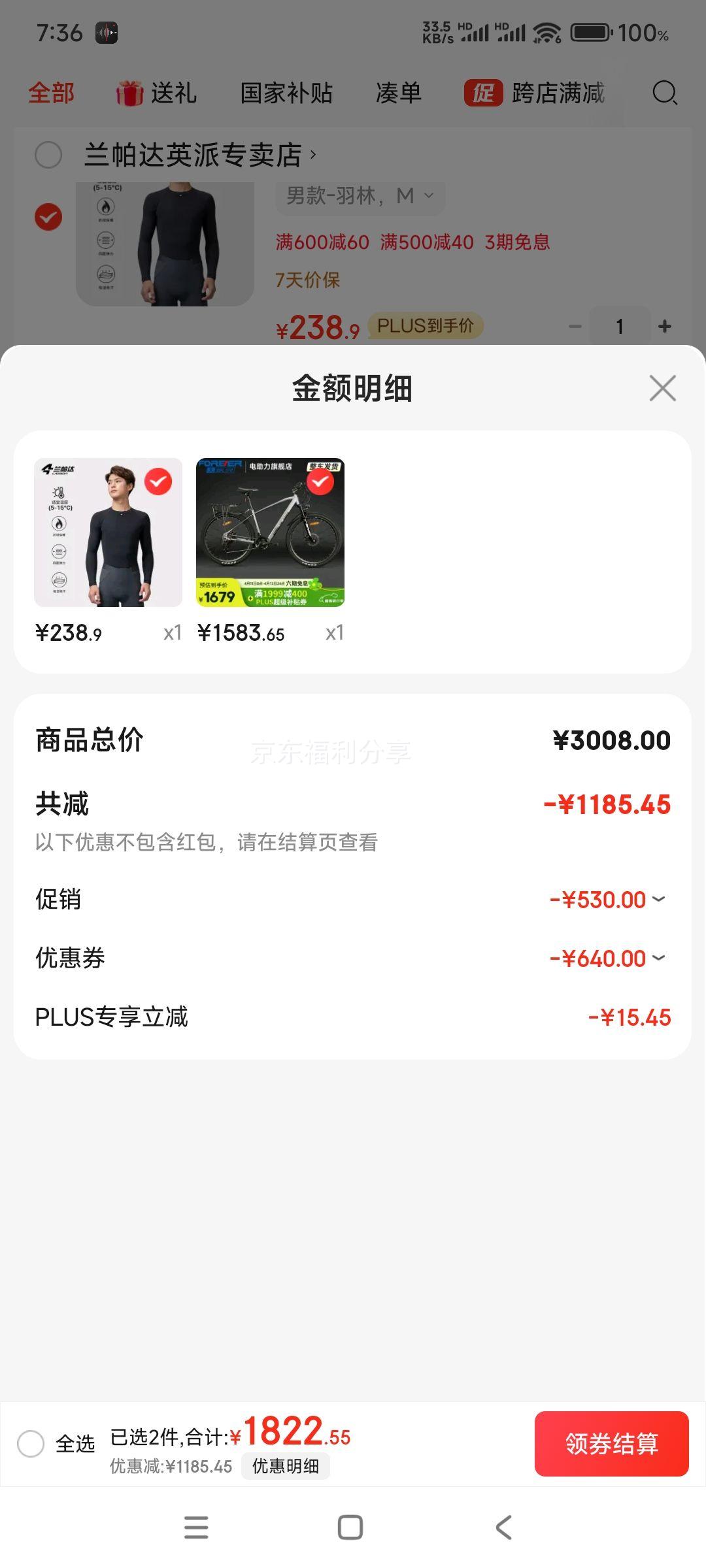Viewport: 706px width, 1568px height.
Task: Tap the screen recording indicator in status bar
Action: [107, 31]
